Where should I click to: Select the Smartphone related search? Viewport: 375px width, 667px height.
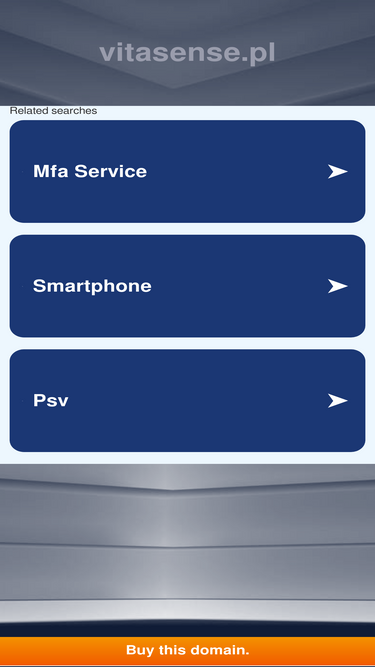coord(187,286)
